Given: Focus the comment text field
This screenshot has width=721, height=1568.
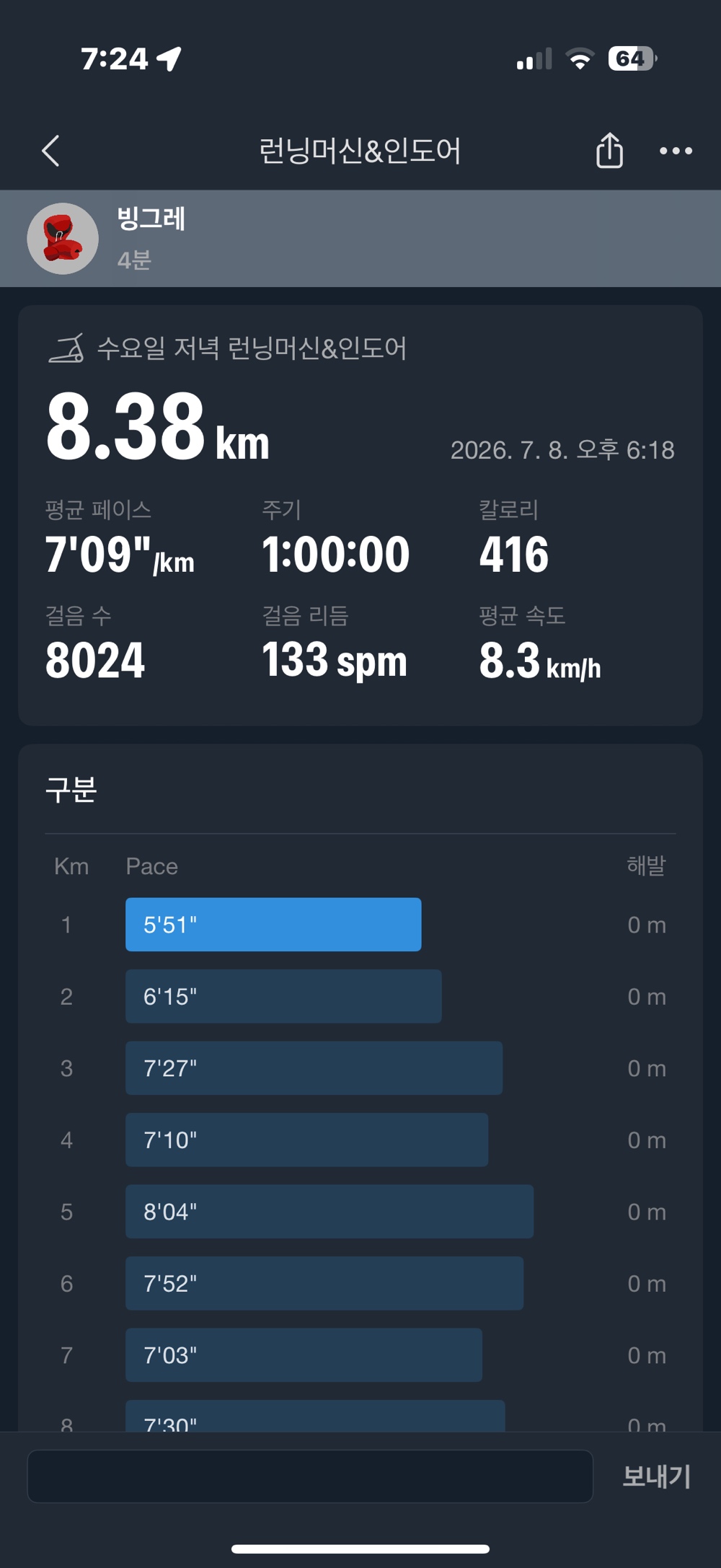Looking at the screenshot, I should coord(310,1476).
